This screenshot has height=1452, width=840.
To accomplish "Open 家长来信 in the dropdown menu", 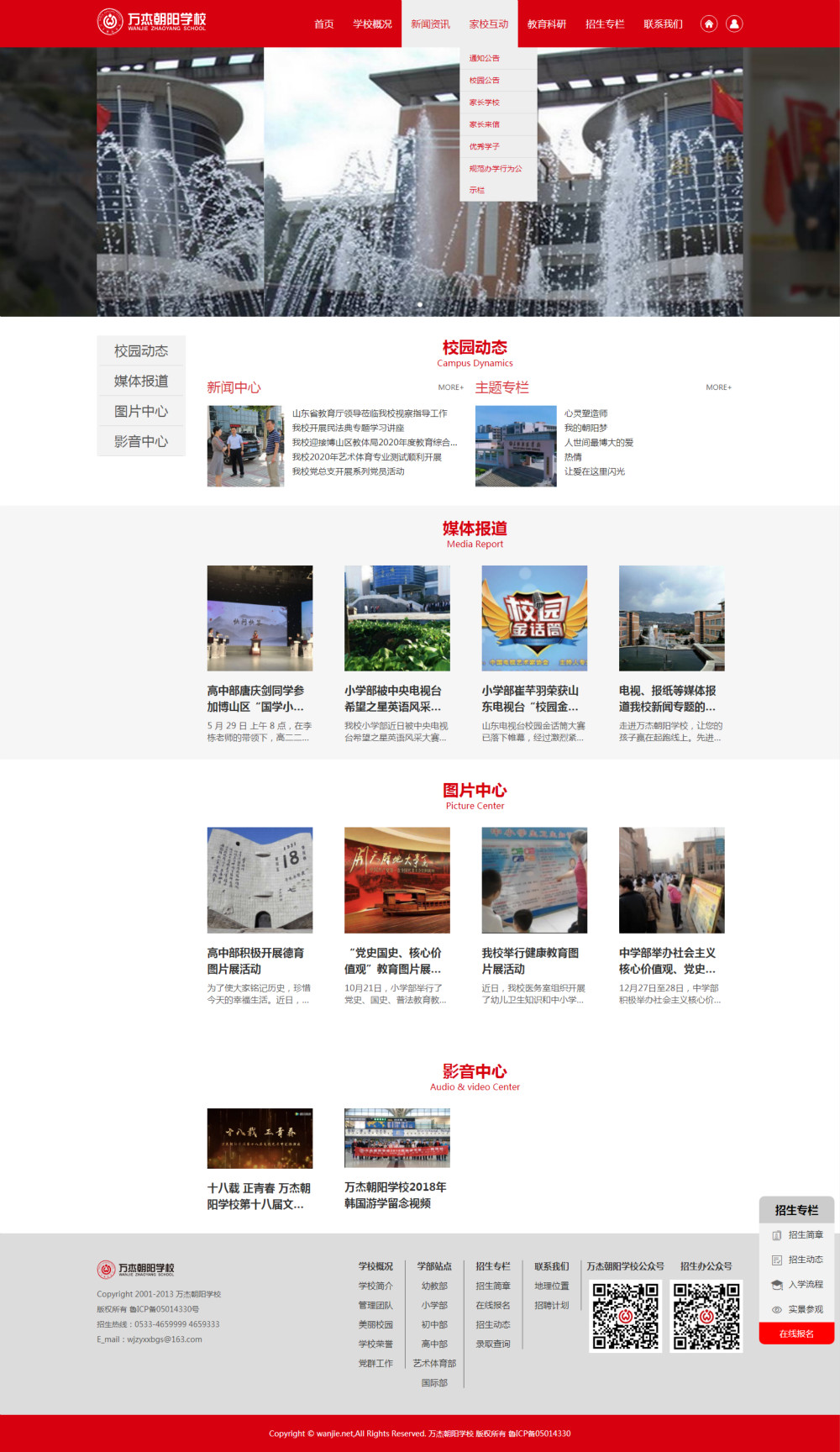I will click(x=485, y=124).
